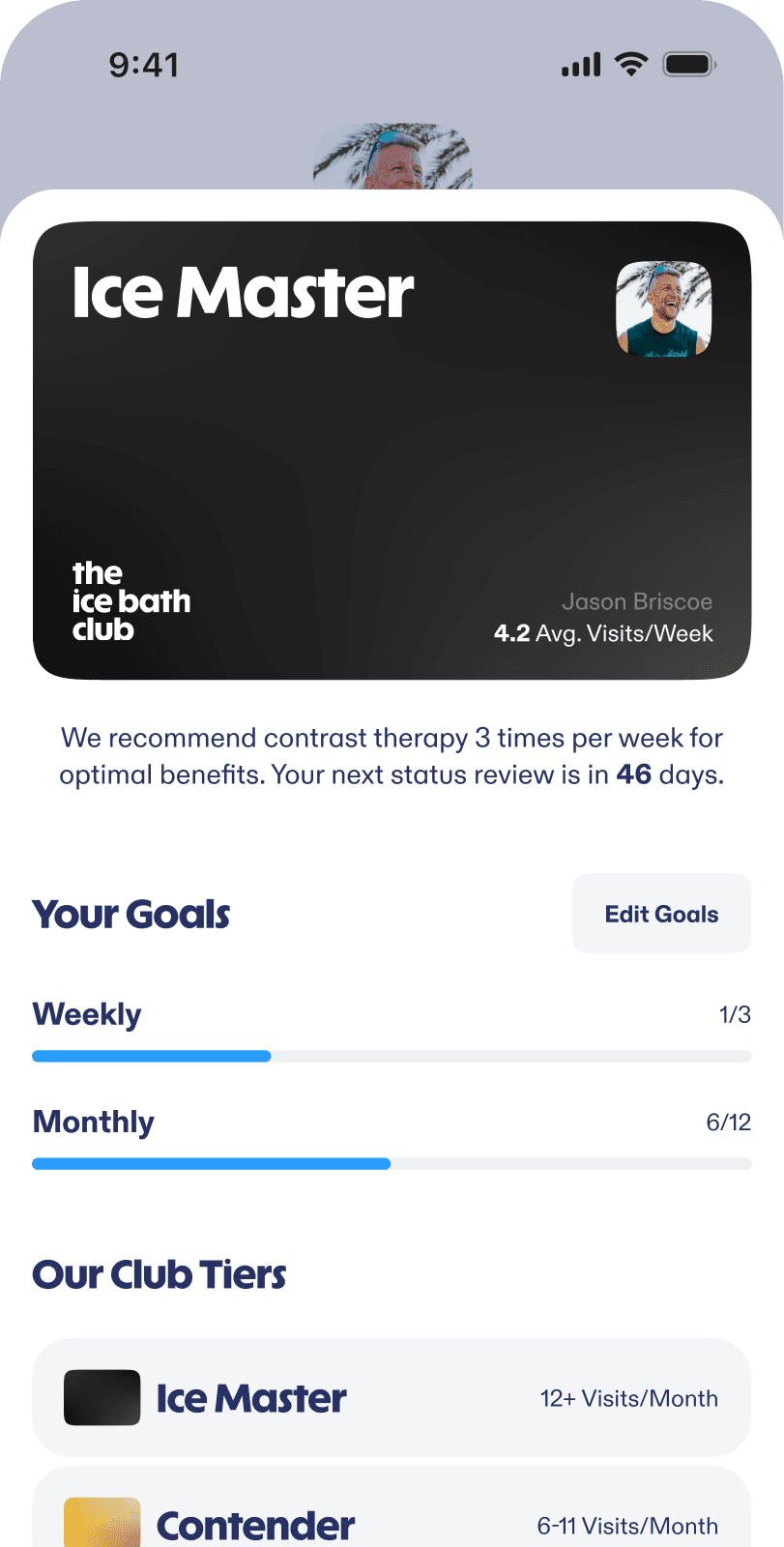784x1547 pixels.
Task: Tap the cellular signal strength icon
Action: click(579, 64)
